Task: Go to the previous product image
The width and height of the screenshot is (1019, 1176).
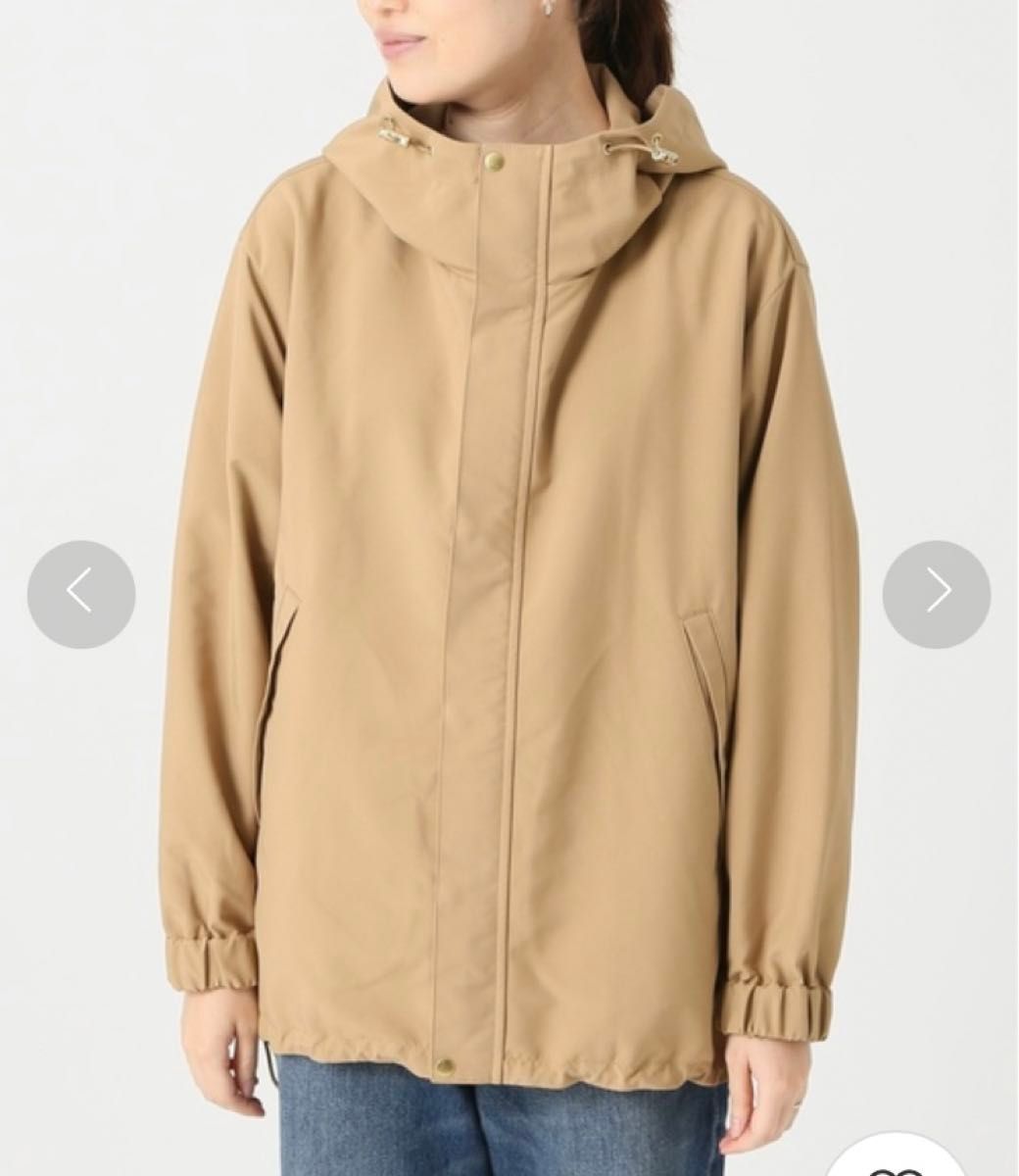Action: [81, 594]
